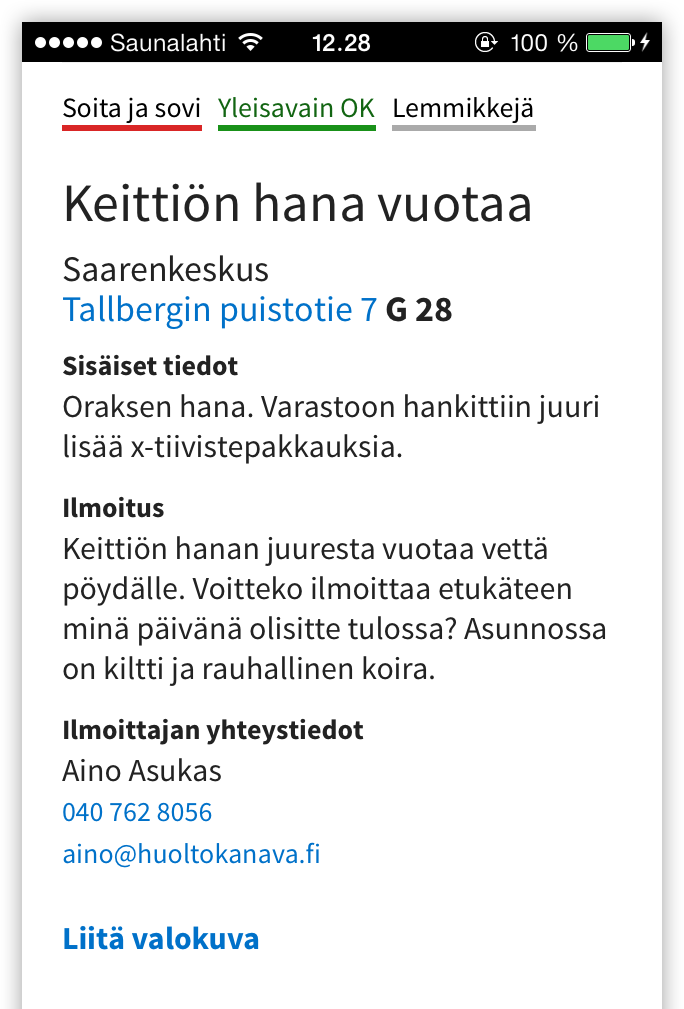This screenshot has height=1009, width=684.
Task: Tap Liitä valokuva to attach a photo
Action: (x=161, y=939)
